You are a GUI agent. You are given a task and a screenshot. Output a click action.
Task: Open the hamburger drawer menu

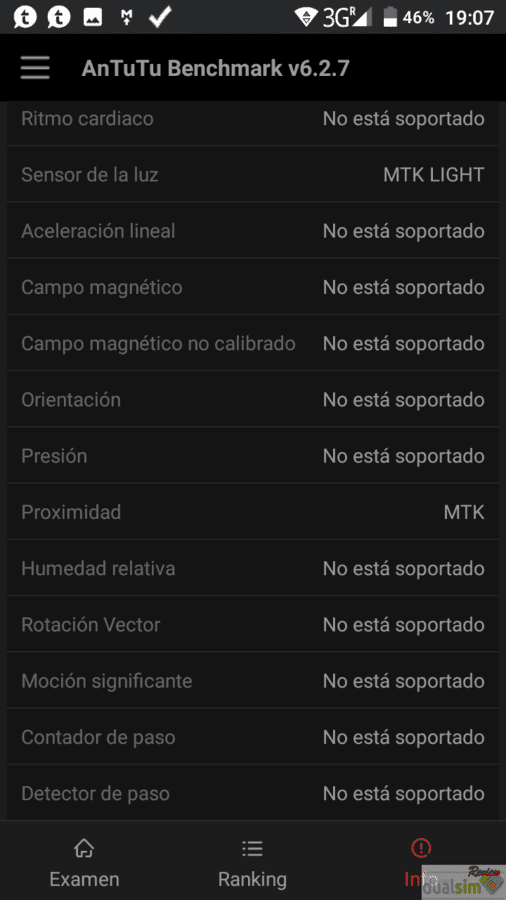[35, 68]
